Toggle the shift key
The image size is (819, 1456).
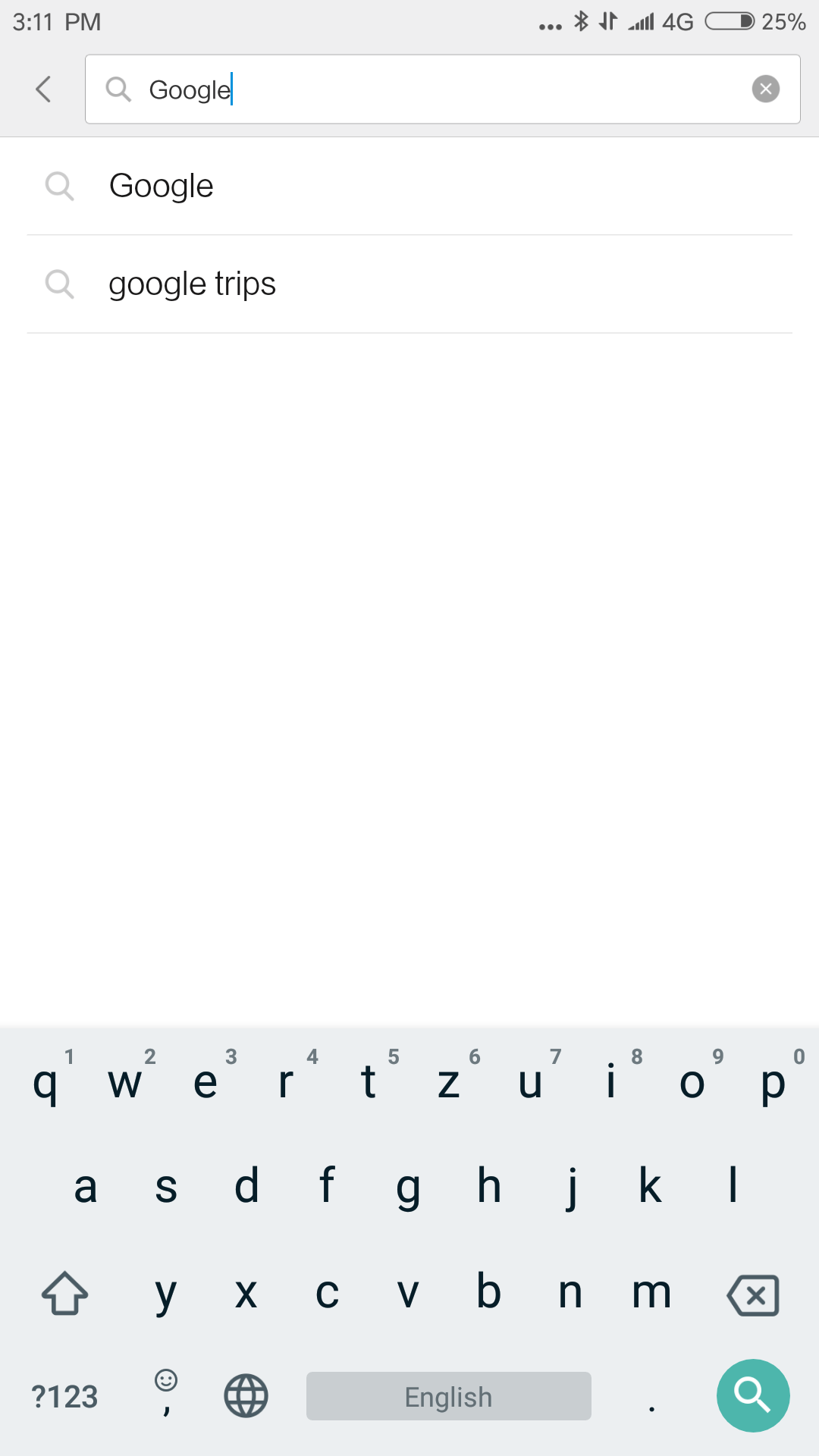65,1293
